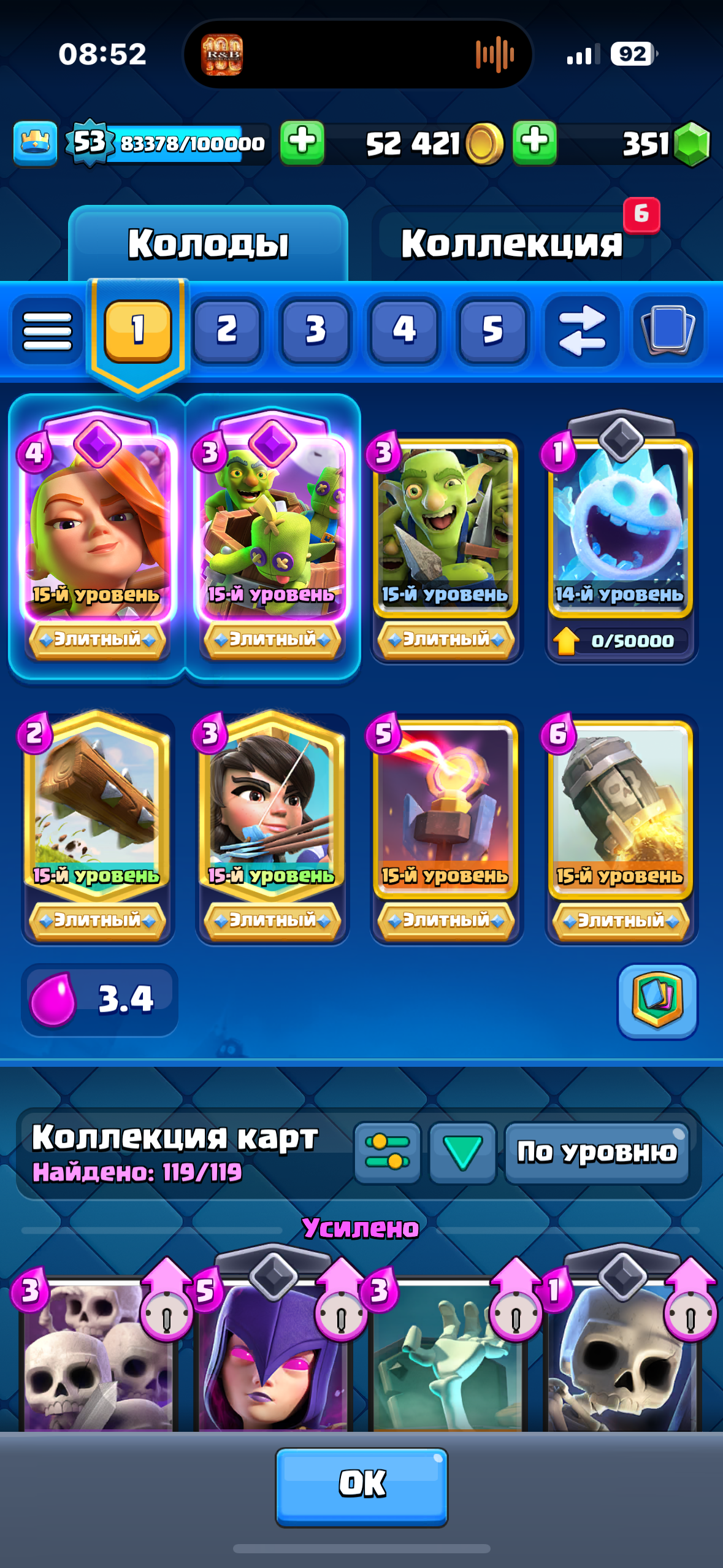Select deck slot 5
This screenshot has height=1568, width=723.
[x=492, y=331]
